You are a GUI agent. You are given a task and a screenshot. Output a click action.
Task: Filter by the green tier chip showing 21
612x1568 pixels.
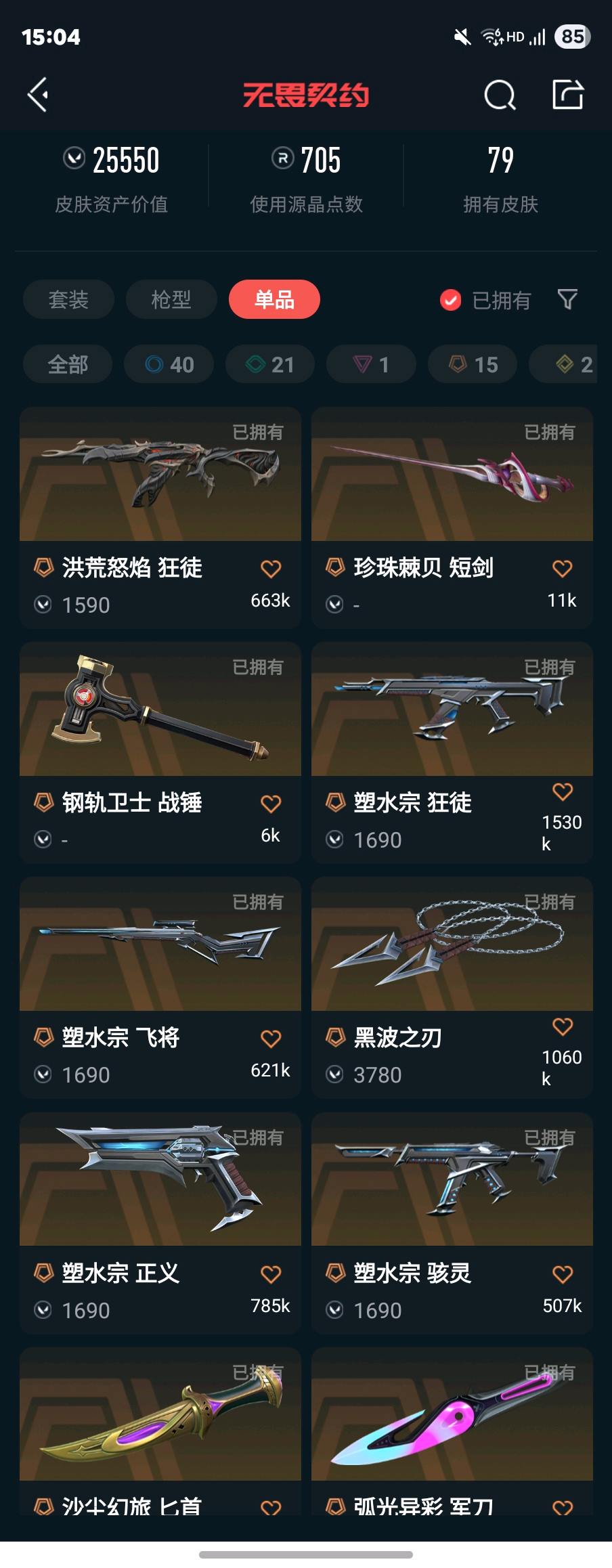tap(269, 365)
